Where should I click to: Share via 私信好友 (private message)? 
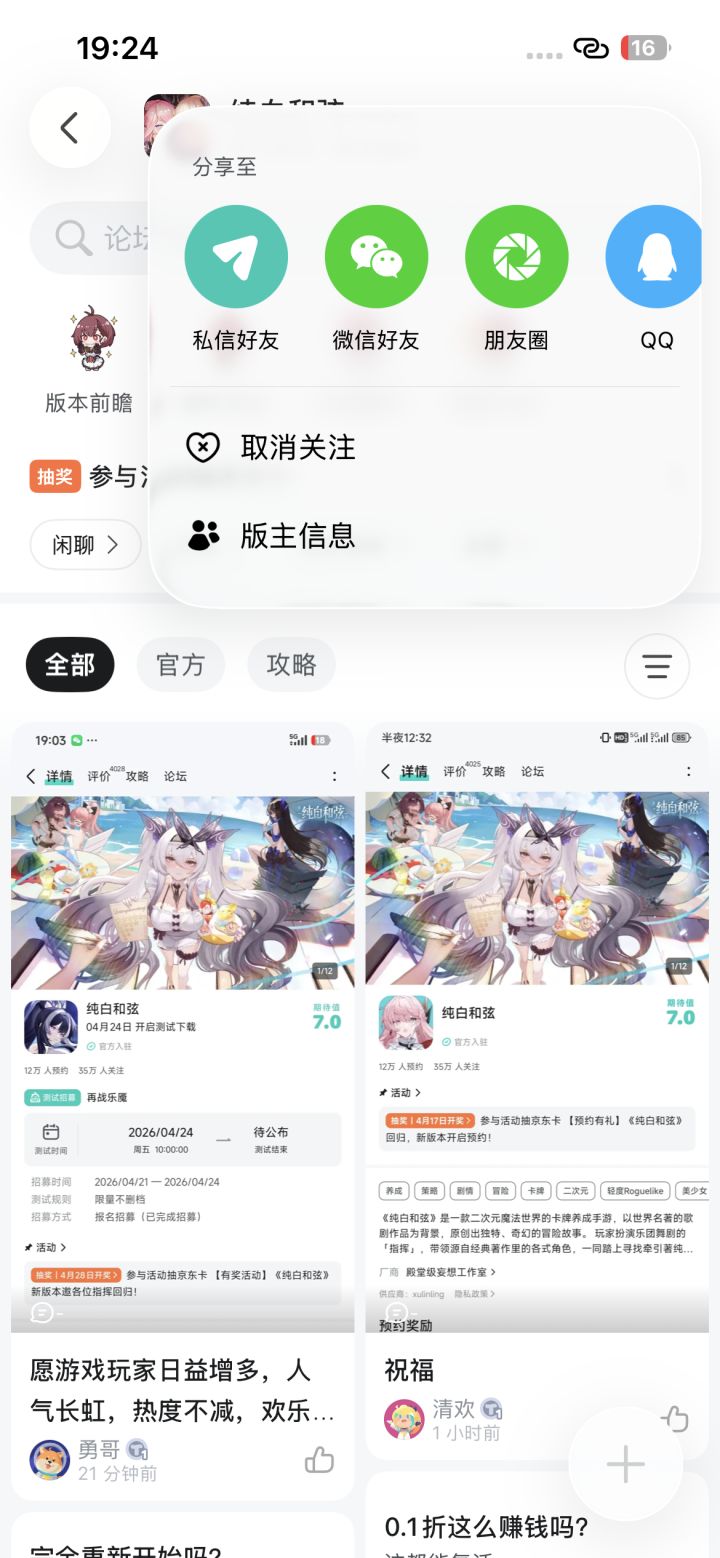click(236, 256)
